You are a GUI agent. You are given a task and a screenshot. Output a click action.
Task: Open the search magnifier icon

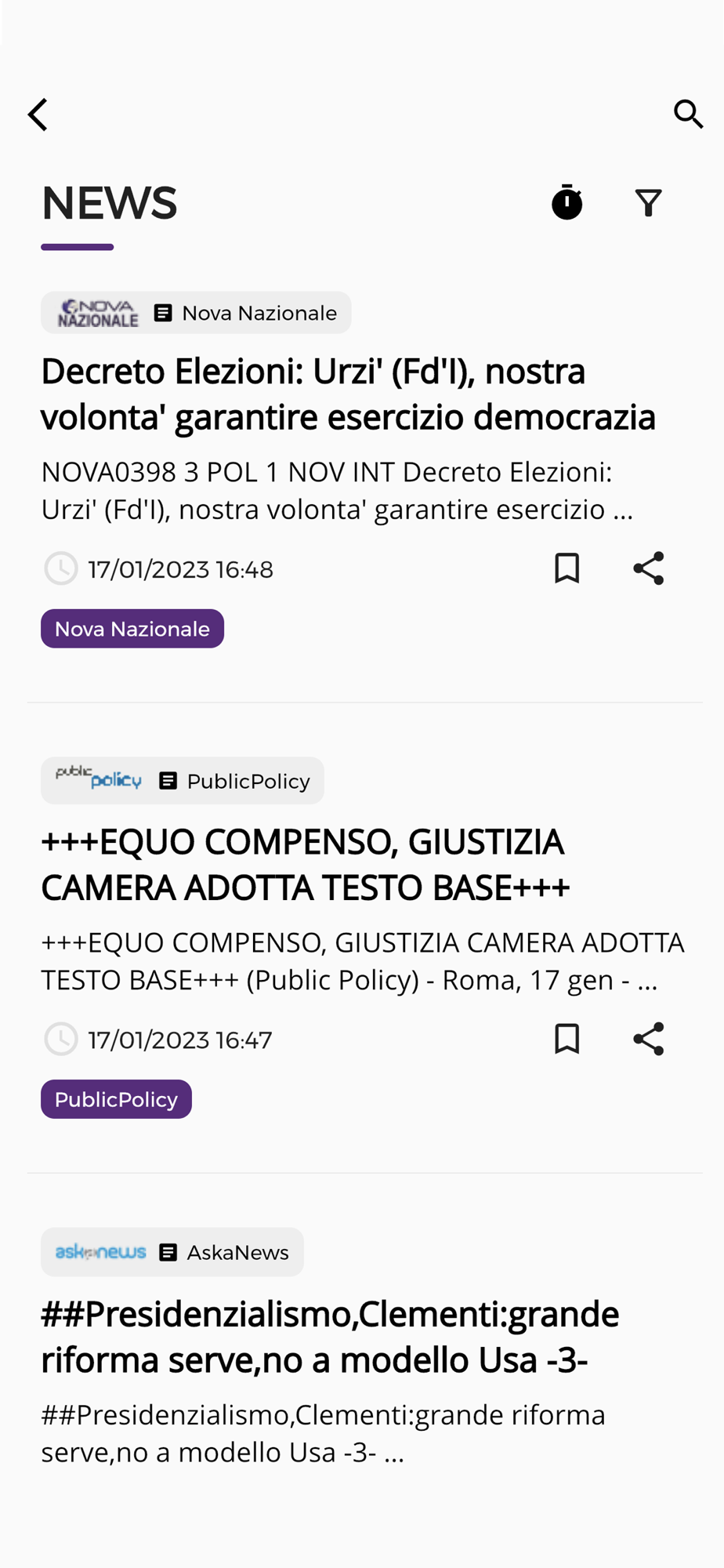688,114
